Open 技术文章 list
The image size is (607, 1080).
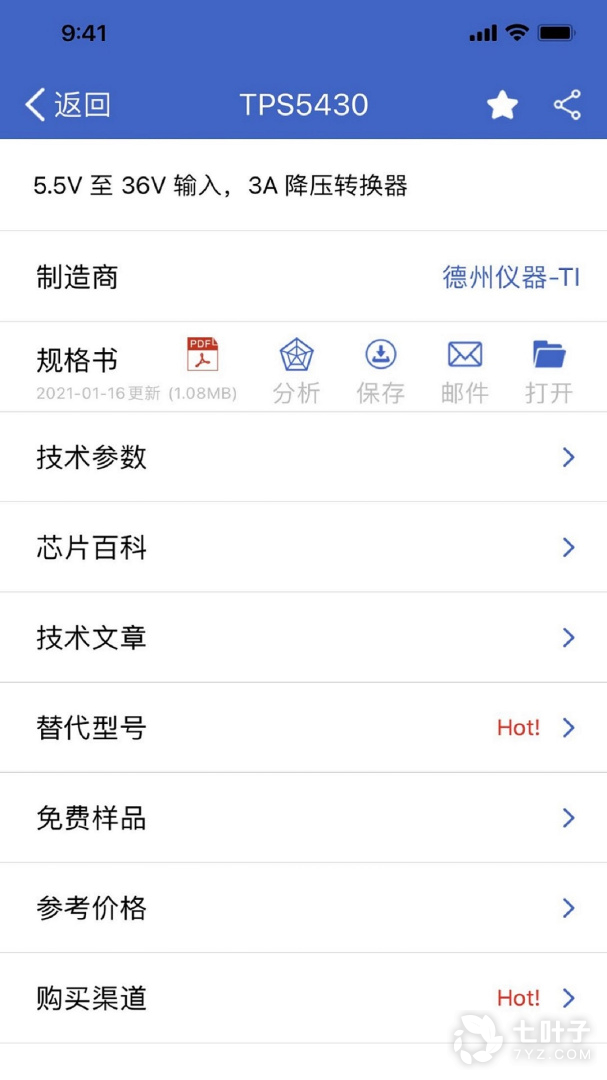click(x=303, y=637)
